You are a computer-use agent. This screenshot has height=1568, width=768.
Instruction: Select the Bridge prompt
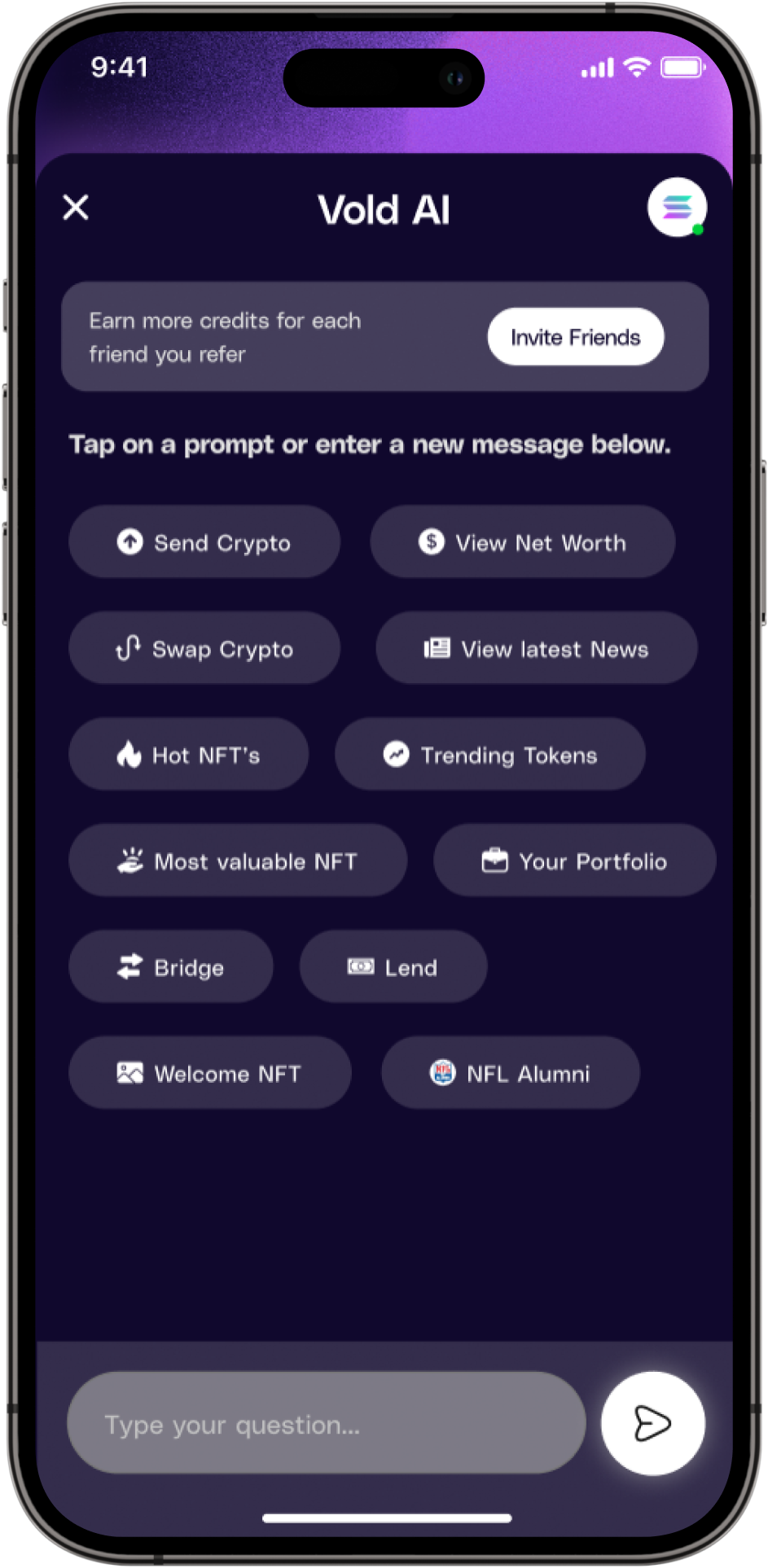(170, 967)
